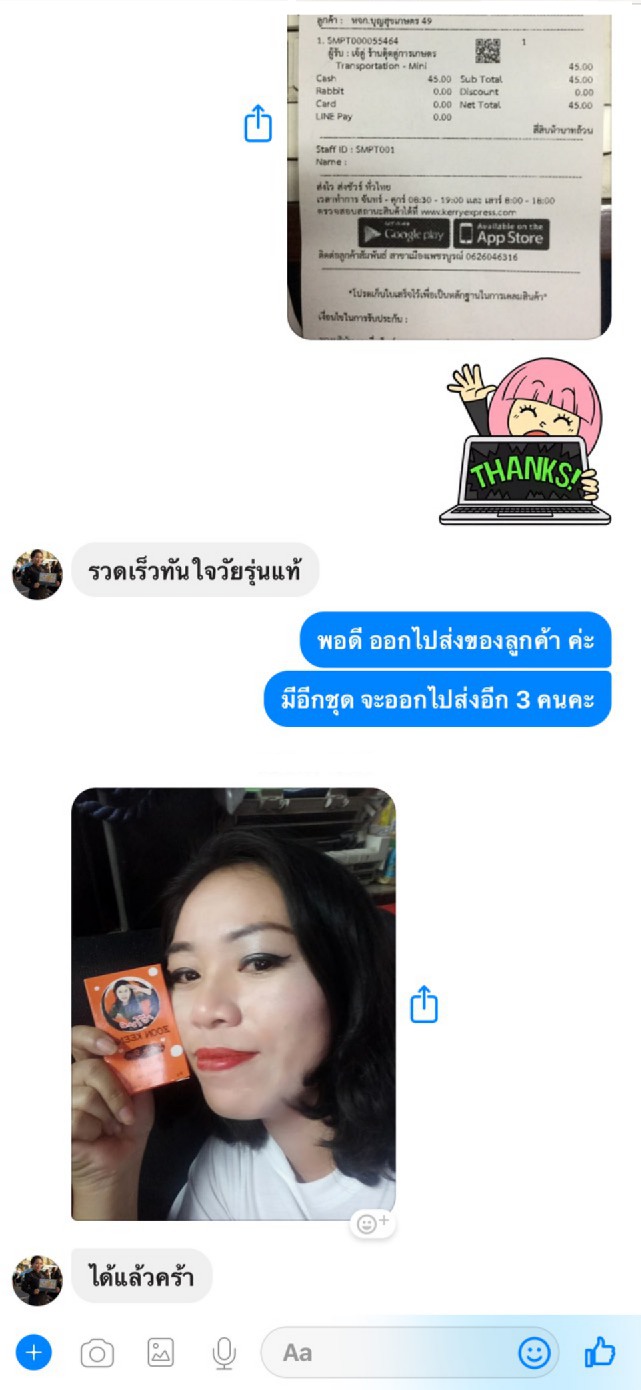
Task: Add a reaction to the selfie photo
Action: [x=373, y=1223]
